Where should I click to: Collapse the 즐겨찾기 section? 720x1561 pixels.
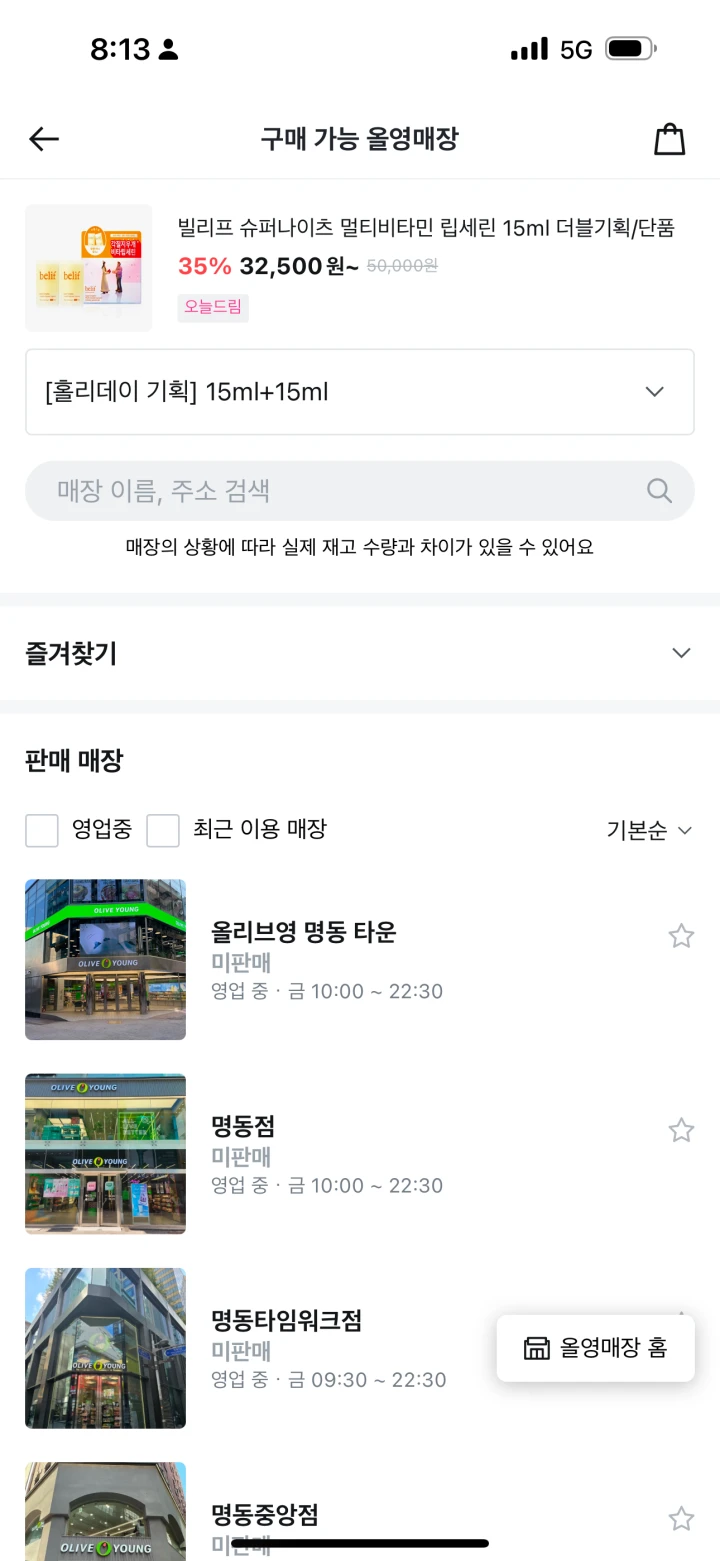point(681,653)
